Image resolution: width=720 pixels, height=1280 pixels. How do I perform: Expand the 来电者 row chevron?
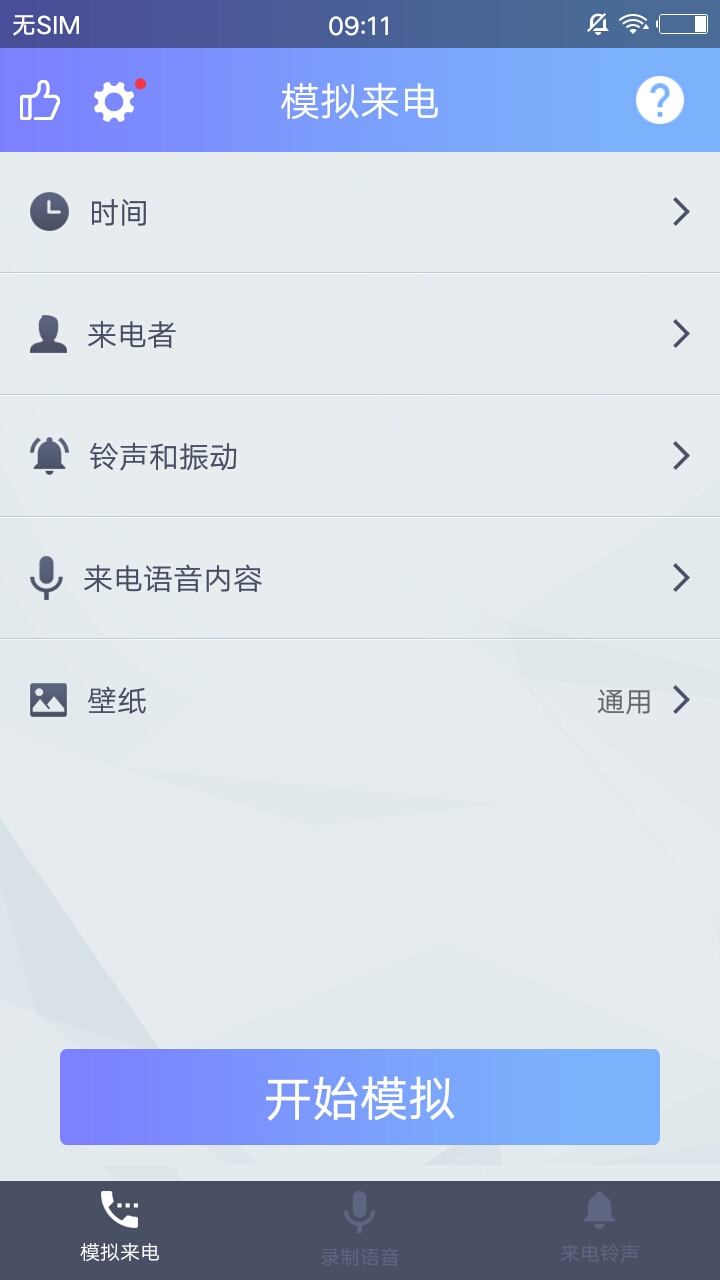click(682, 334)
